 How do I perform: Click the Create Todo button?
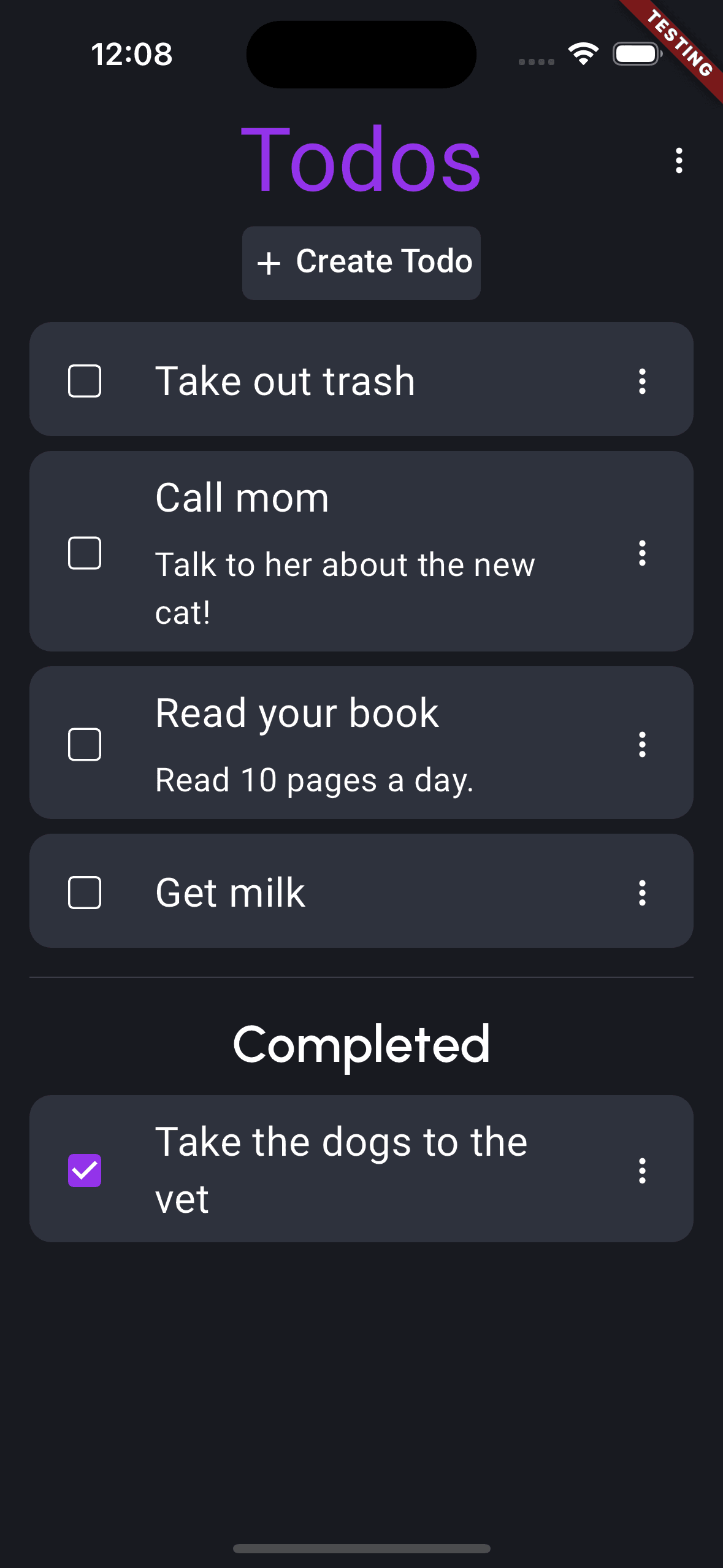coord(361,262)
